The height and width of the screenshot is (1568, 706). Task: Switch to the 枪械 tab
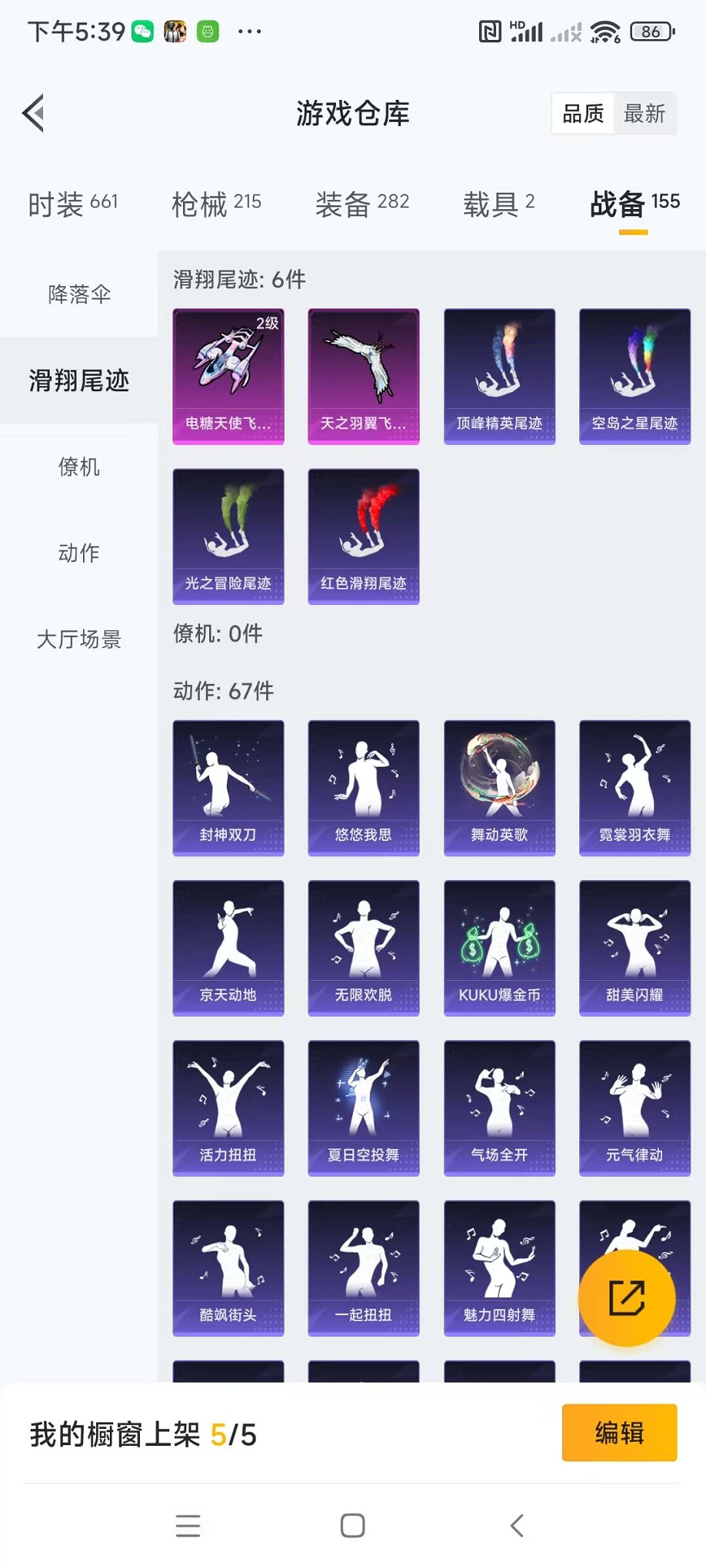click(216, 204)
